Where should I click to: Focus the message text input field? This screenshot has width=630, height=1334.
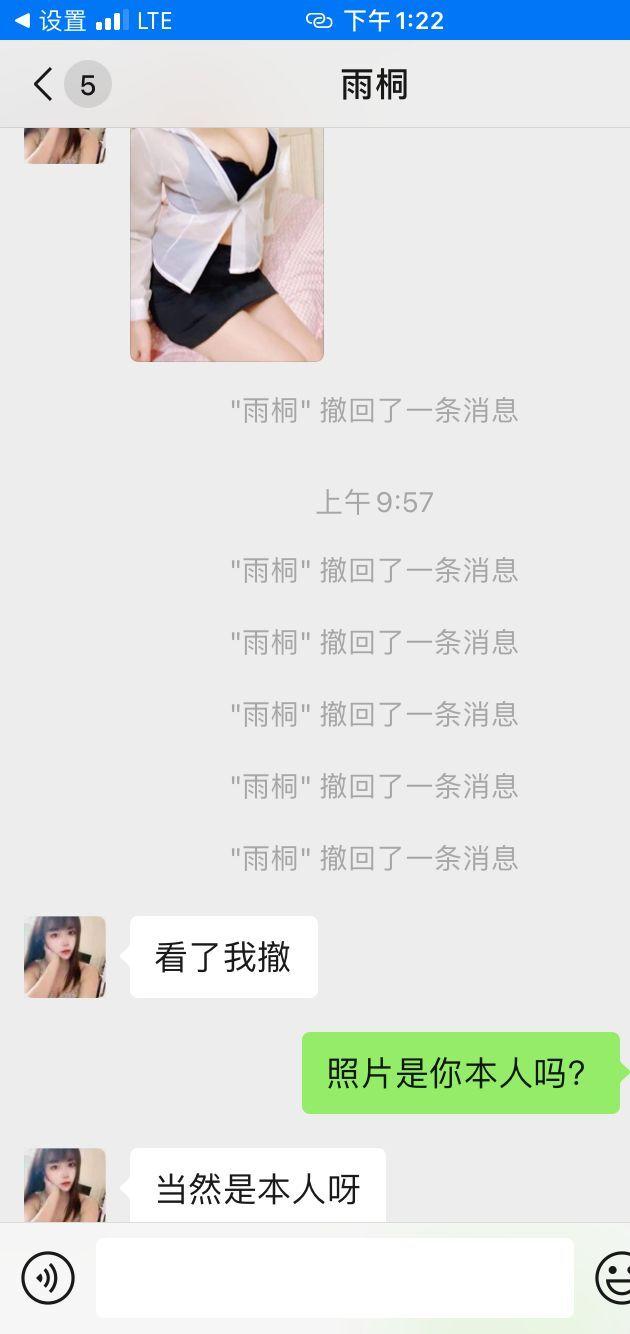[x=334, y=1277]
